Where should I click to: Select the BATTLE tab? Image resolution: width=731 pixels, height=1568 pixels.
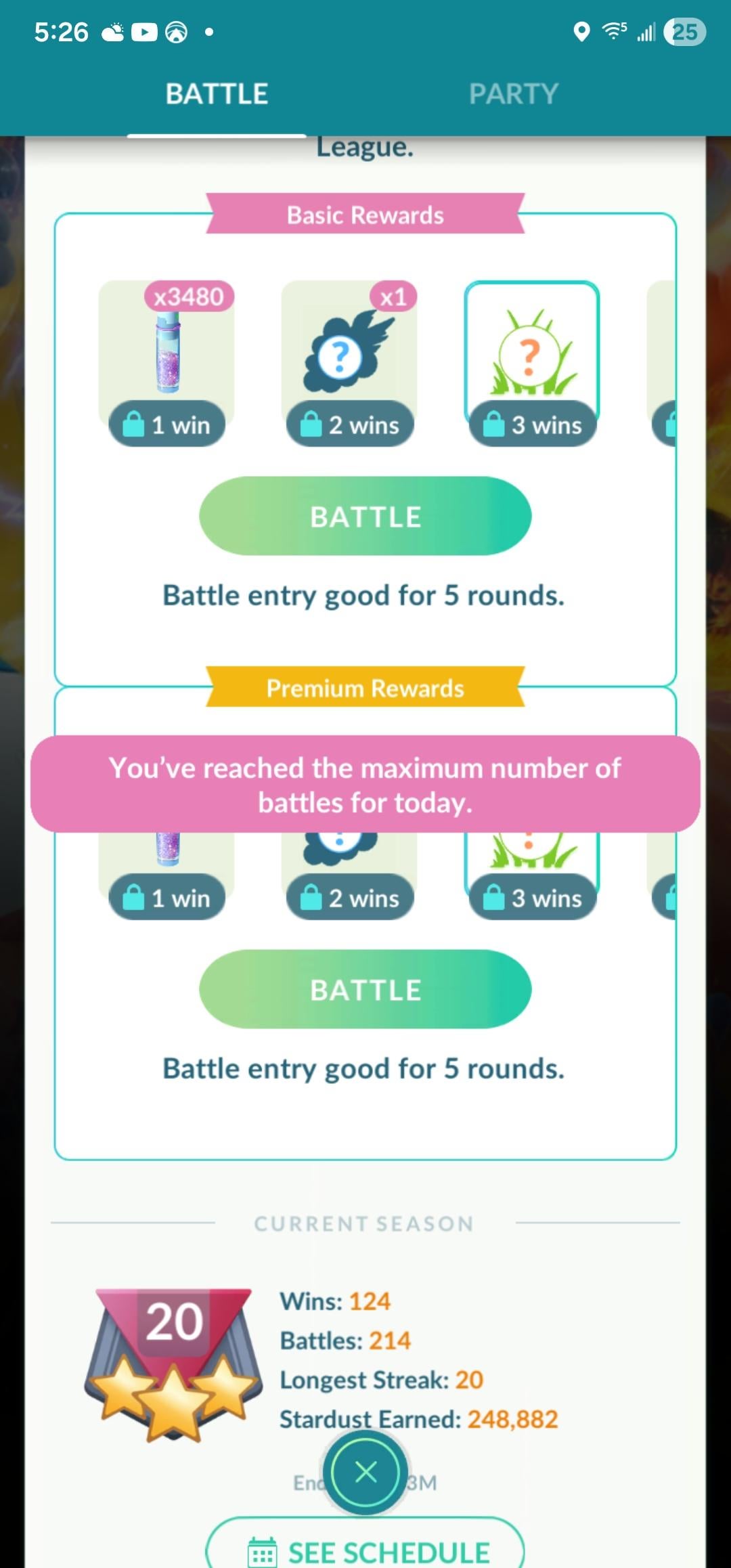(x=217, y=94)
